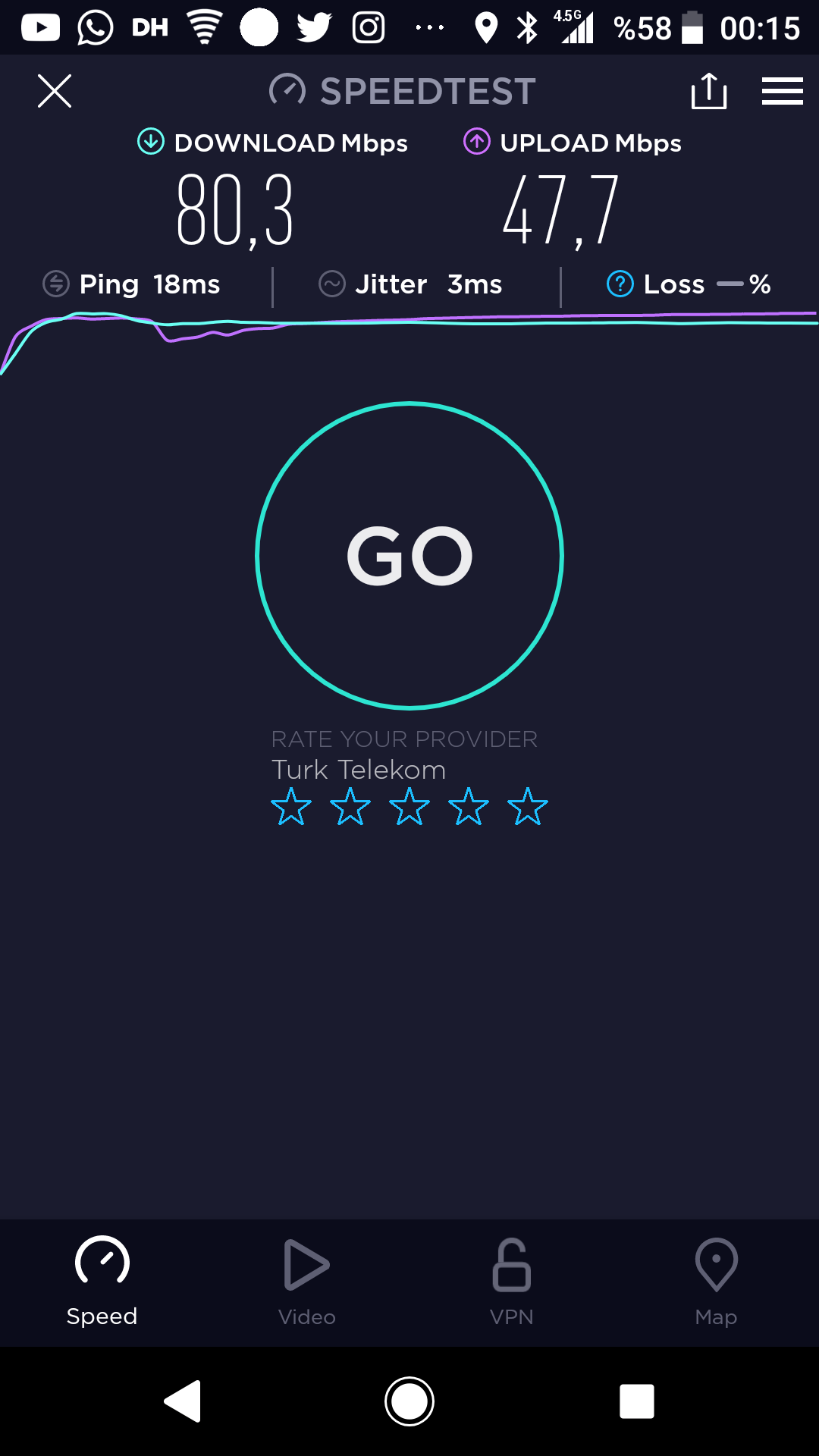
Task: Open the hamburger menu
Action: (783, 91)
